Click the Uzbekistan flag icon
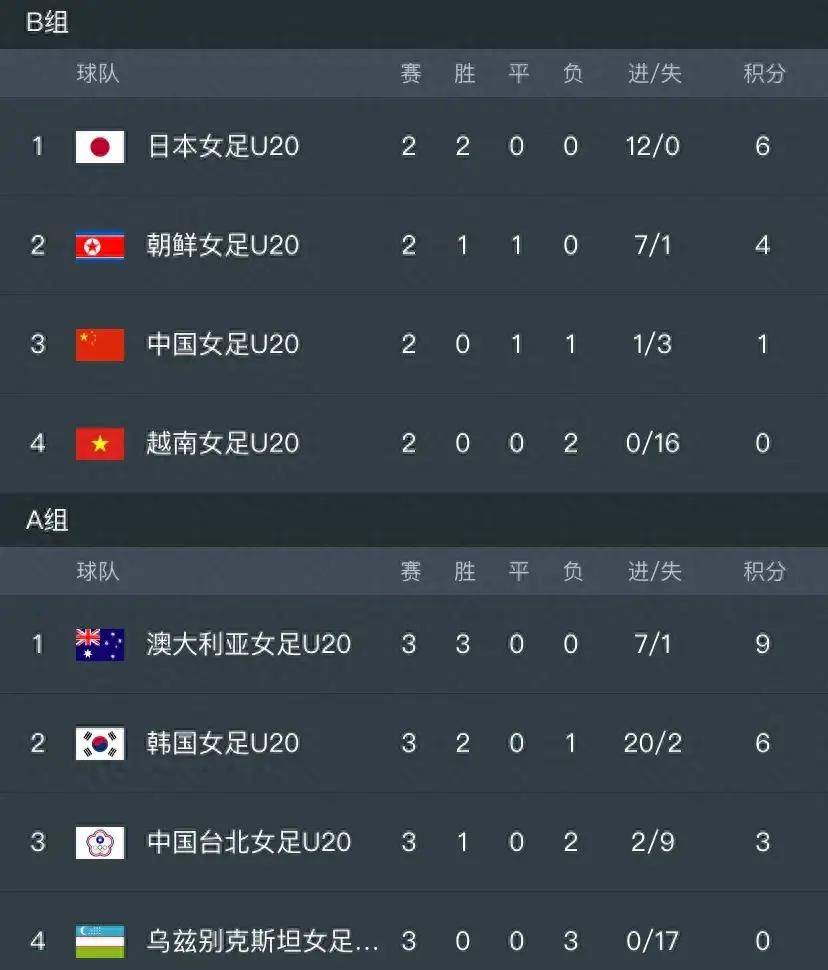The image size is (828, 970). pos(98,941)
